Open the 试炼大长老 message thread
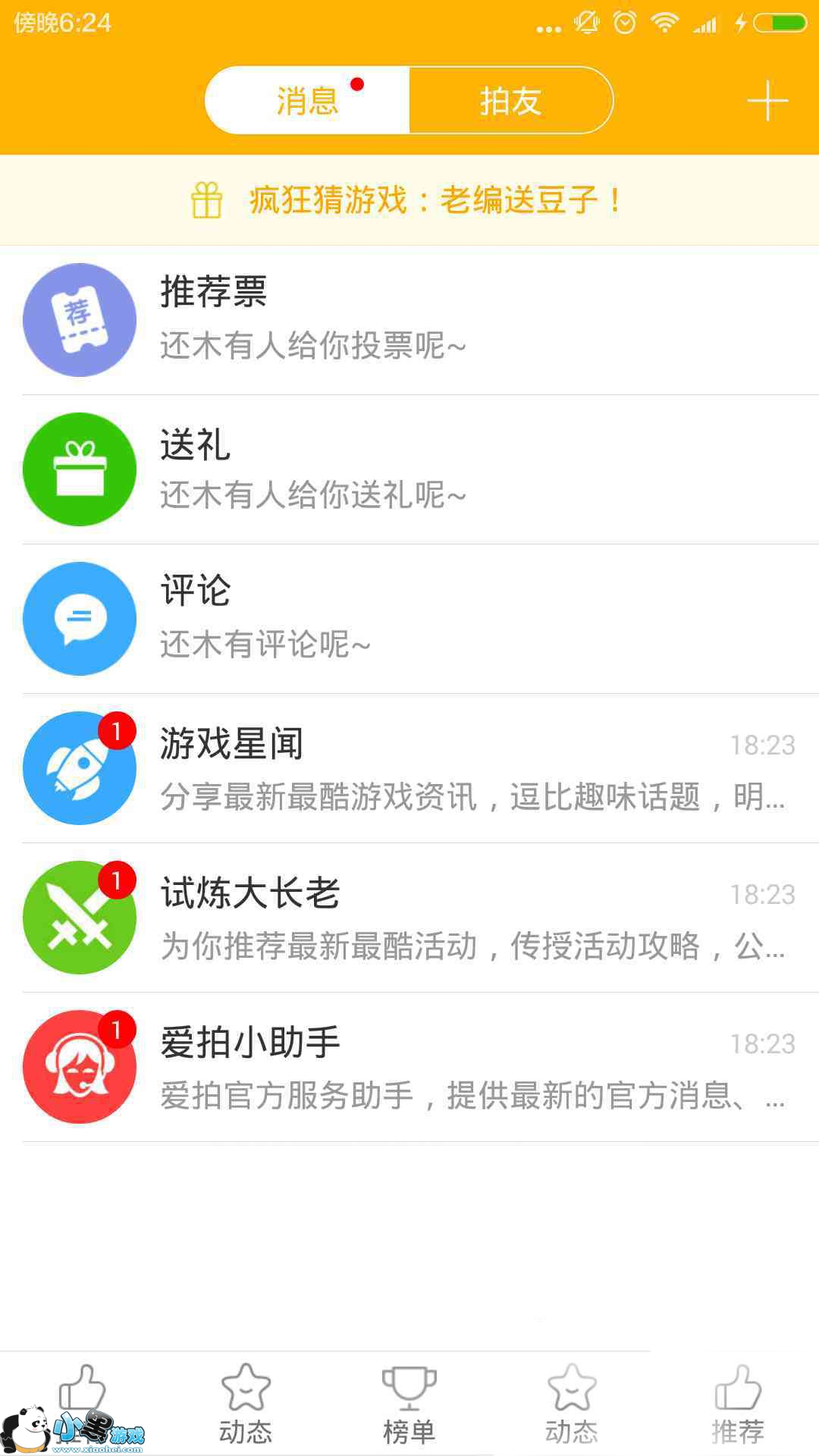 click(409, 917)
